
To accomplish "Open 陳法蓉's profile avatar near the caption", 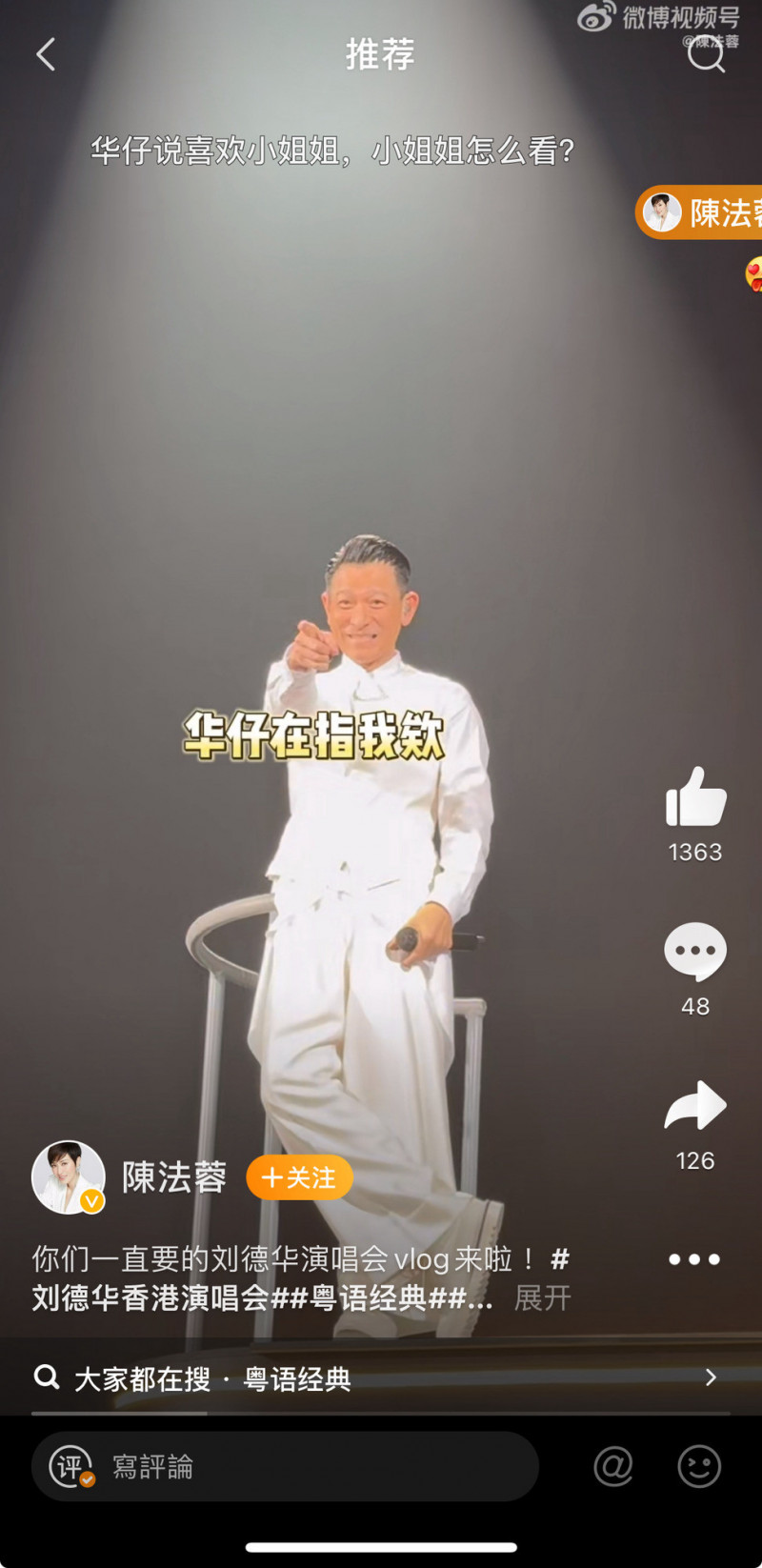I will point(69,1177).
